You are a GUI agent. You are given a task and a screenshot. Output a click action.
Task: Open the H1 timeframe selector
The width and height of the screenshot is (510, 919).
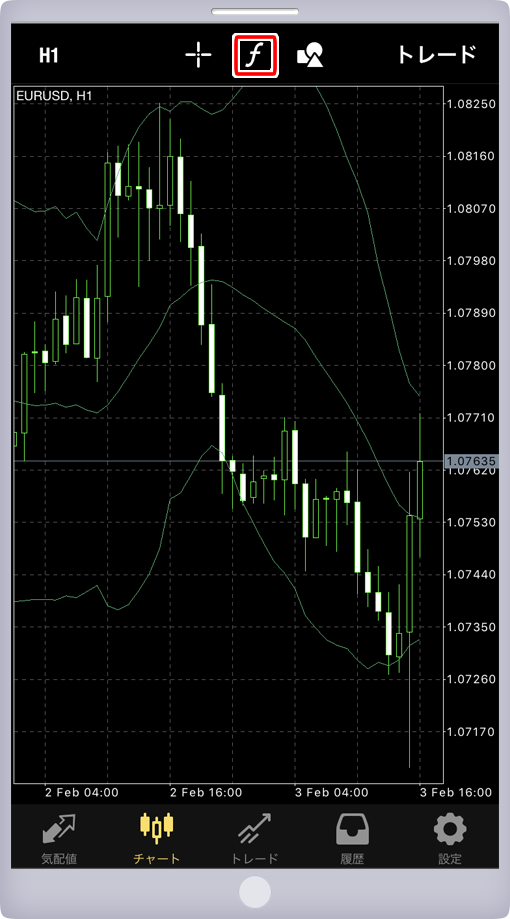[x=49, y=55]
